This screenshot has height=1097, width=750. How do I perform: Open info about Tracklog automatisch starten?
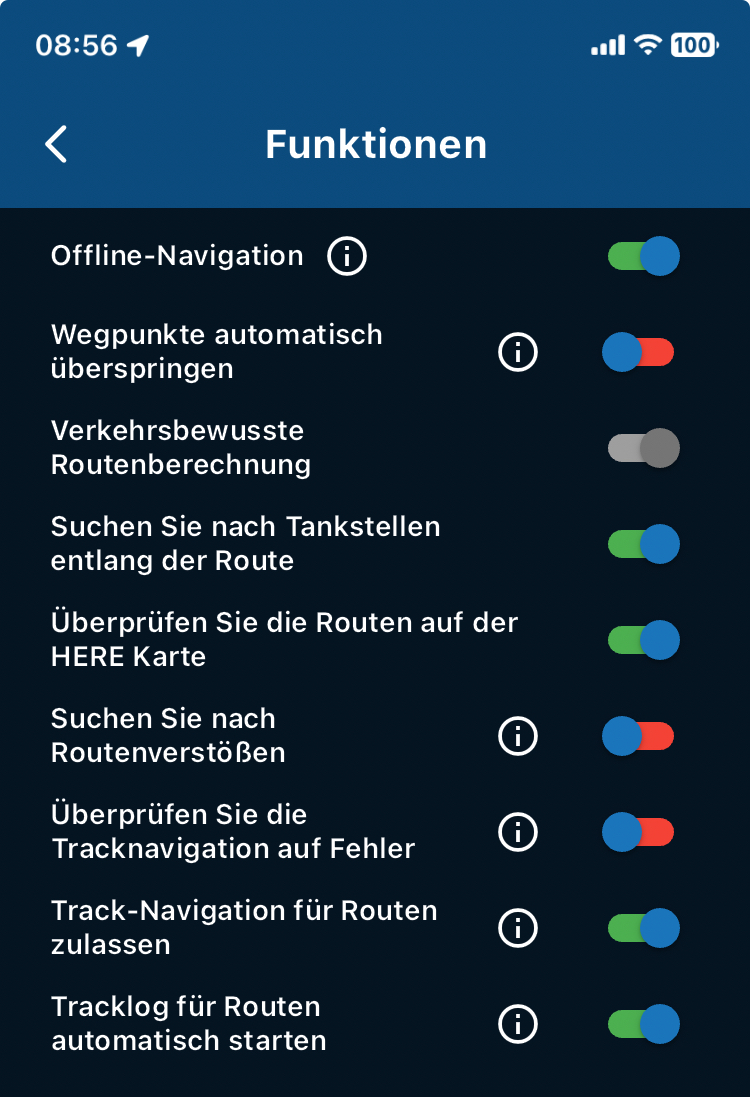(x=518, y=1024)
